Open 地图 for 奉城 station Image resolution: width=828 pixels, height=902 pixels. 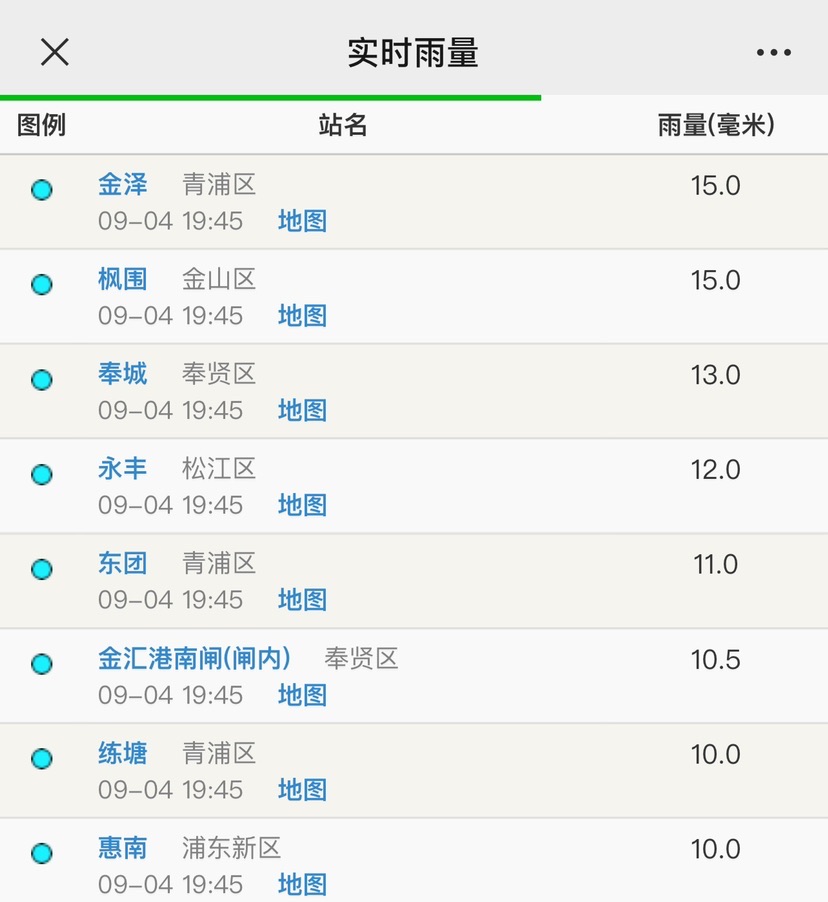click(302, 410)
